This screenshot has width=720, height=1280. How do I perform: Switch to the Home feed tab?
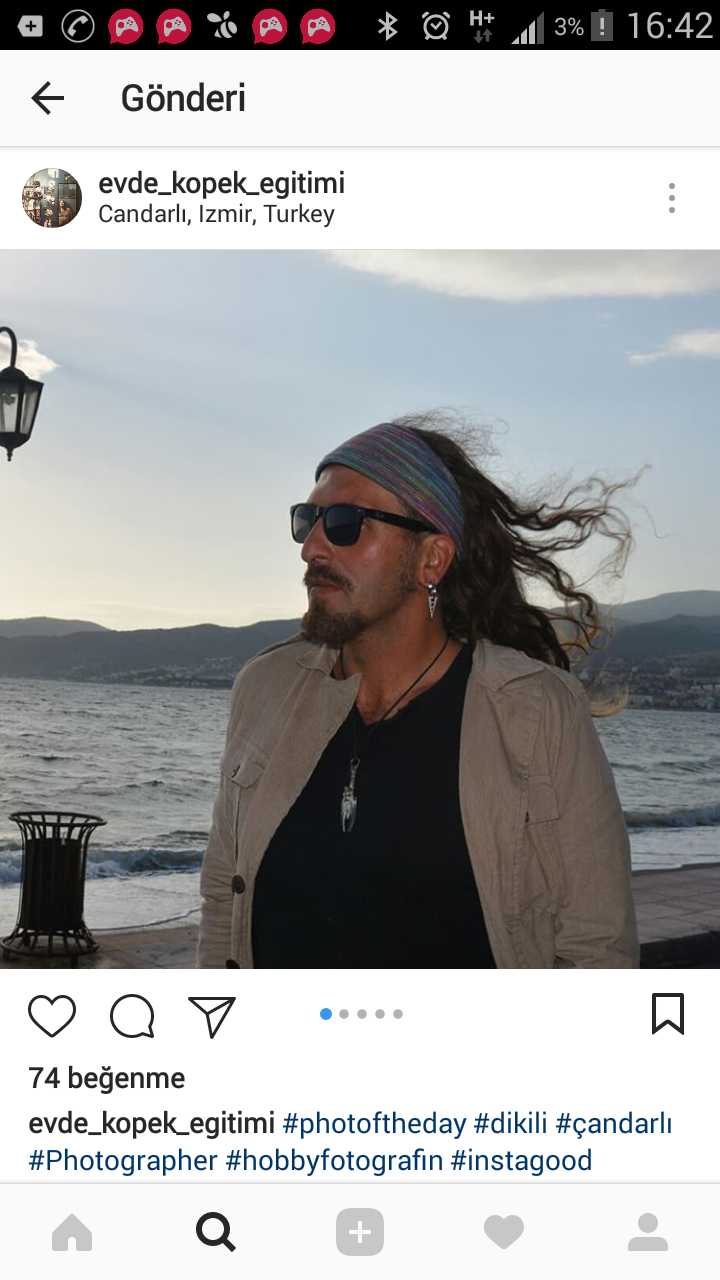(72, 1232)
